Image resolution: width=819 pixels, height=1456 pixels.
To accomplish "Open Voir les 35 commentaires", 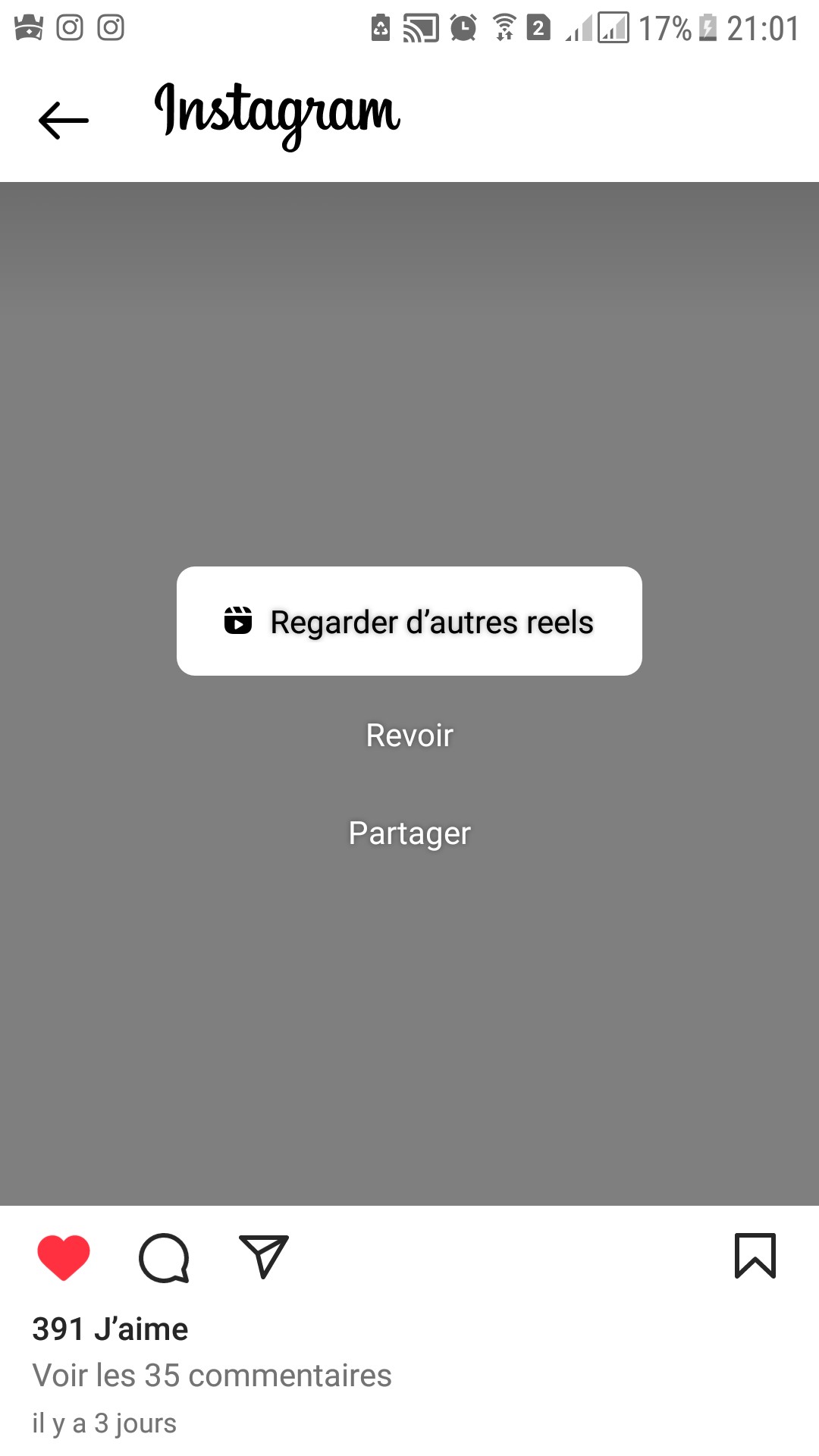I will (x=212, y=1375).
